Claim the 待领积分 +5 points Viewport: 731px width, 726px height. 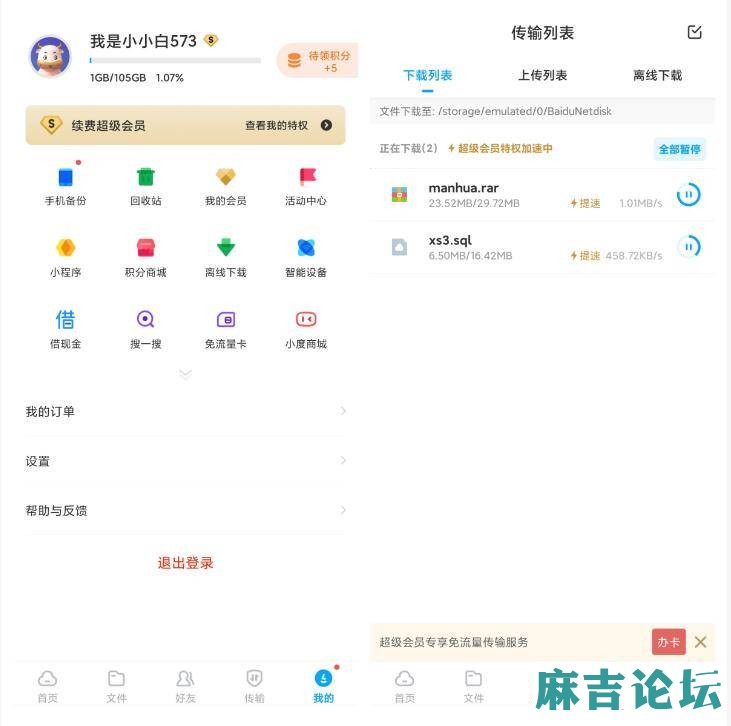[319, 61]
